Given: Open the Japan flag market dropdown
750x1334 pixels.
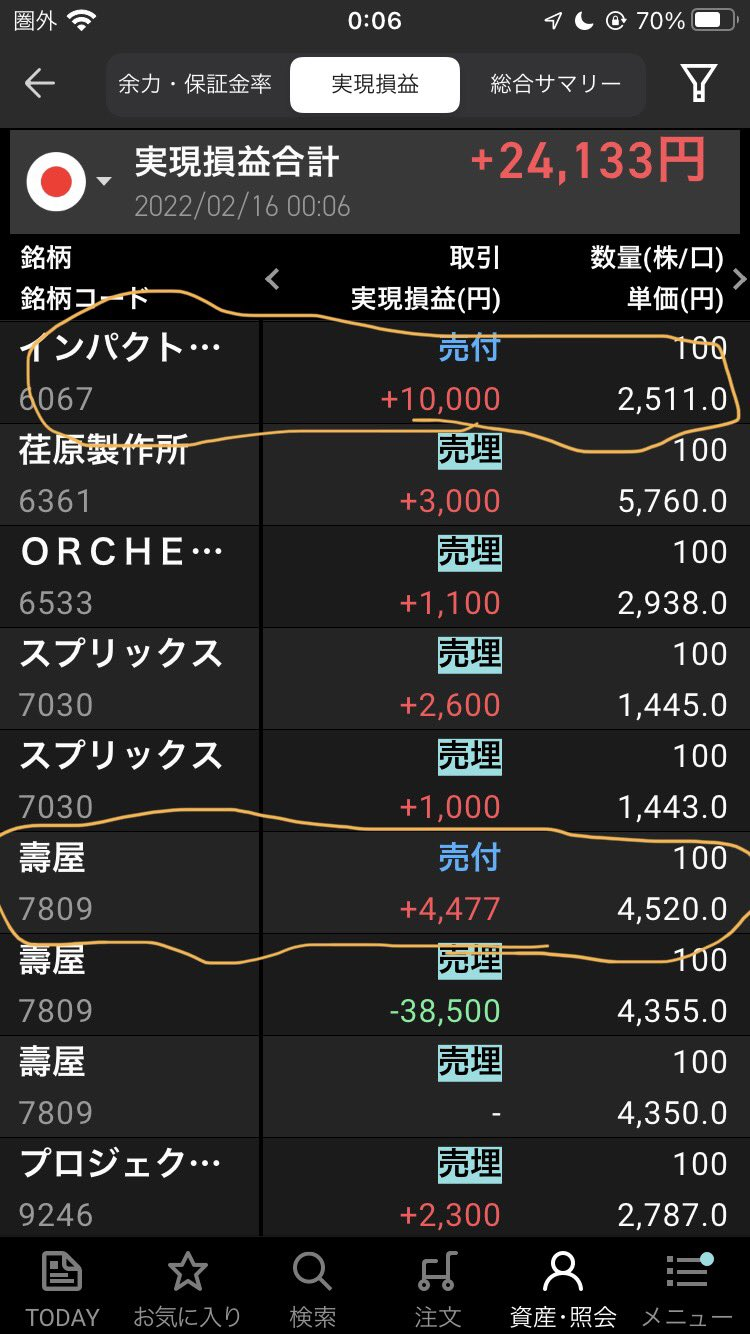Looking at the screenshot, I should (x=69, y=181).
